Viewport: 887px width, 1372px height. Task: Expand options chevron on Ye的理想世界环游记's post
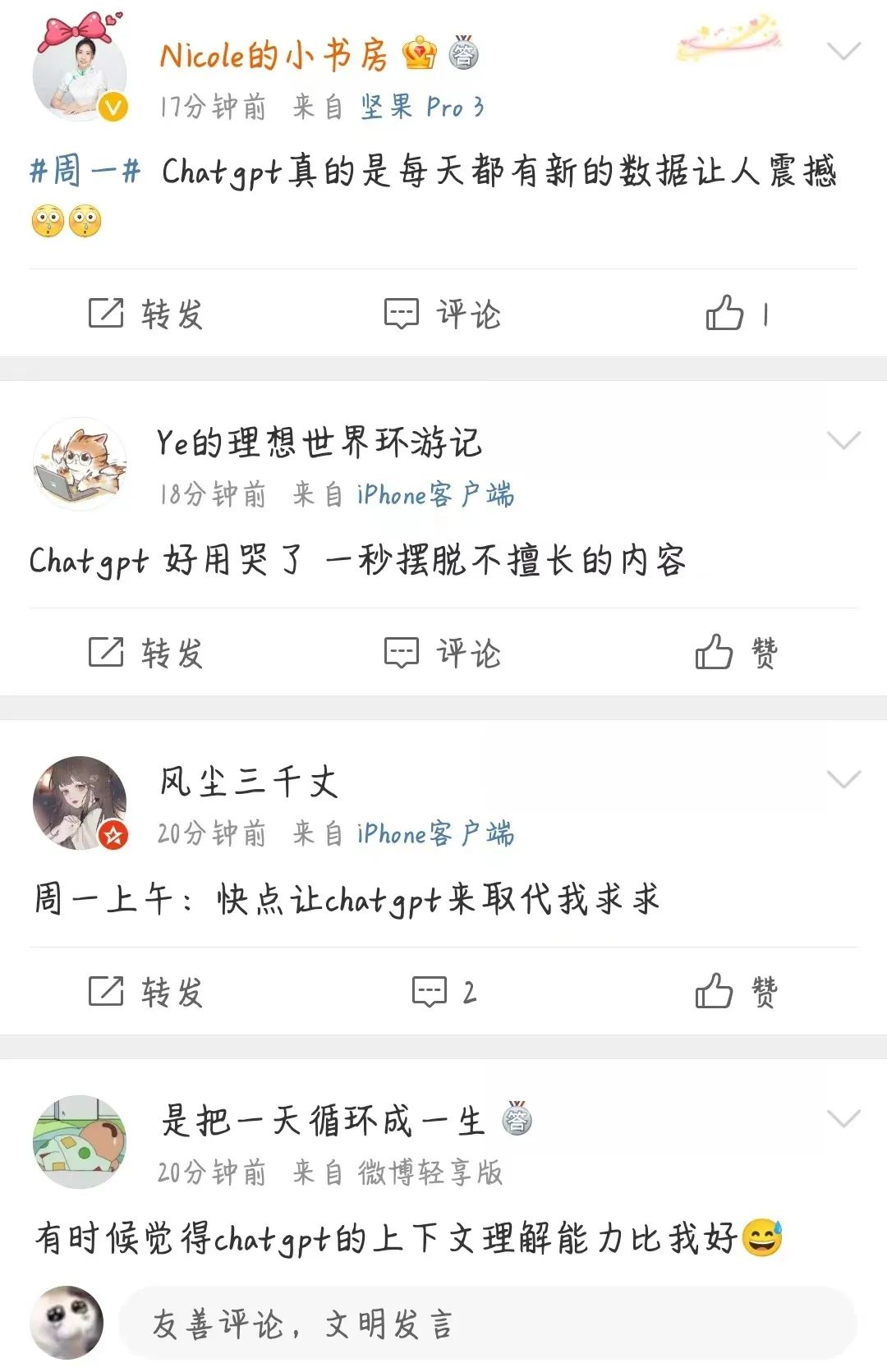point(843,441)
